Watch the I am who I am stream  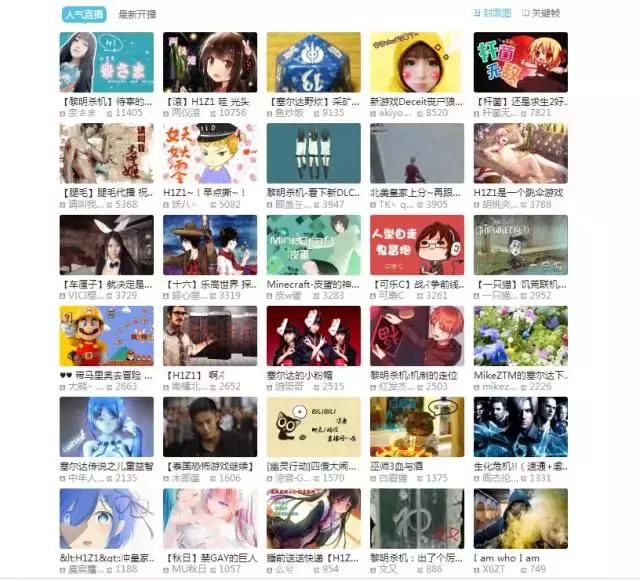point(520,518)
